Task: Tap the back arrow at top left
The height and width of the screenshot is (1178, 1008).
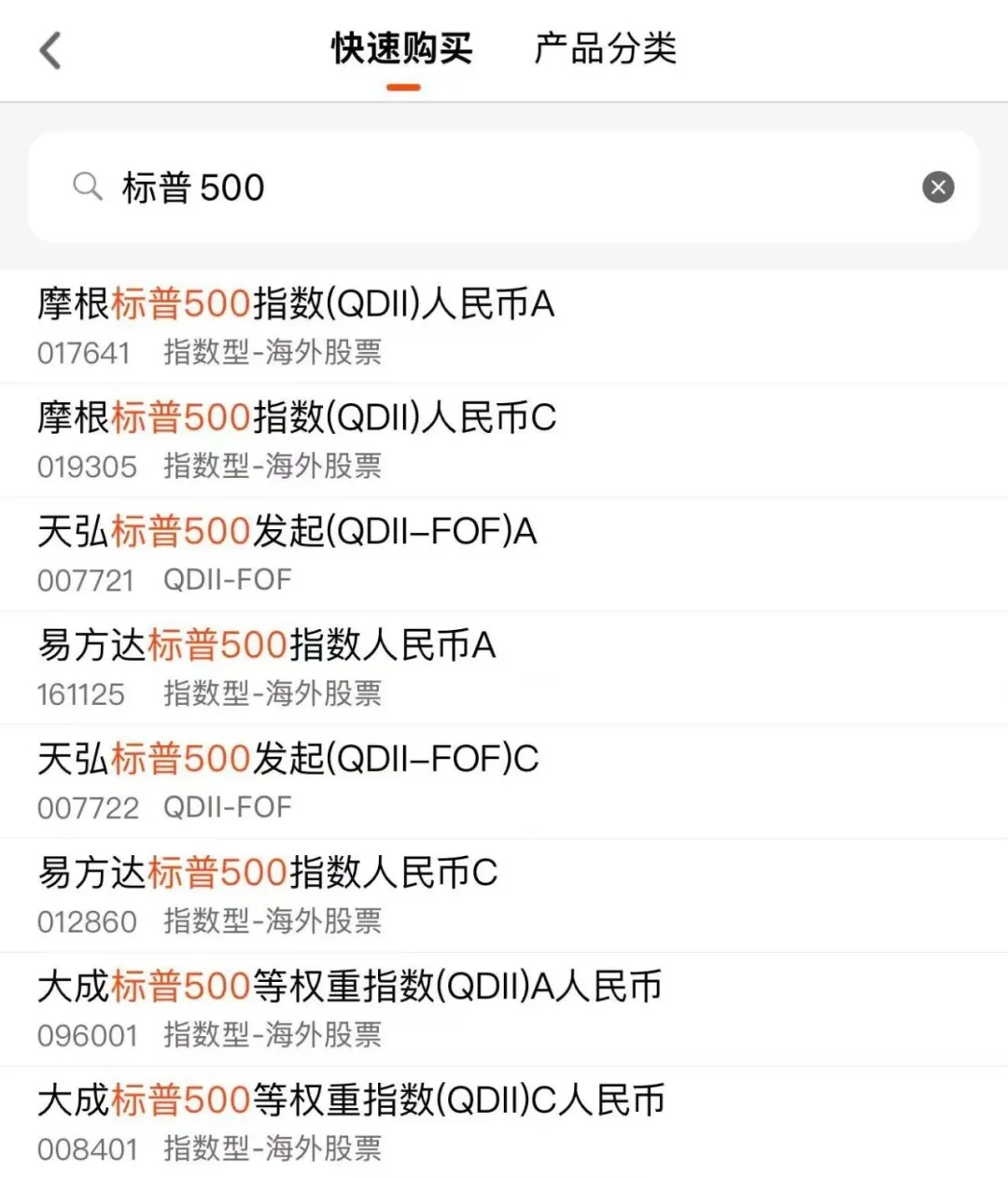Action: 49,50
